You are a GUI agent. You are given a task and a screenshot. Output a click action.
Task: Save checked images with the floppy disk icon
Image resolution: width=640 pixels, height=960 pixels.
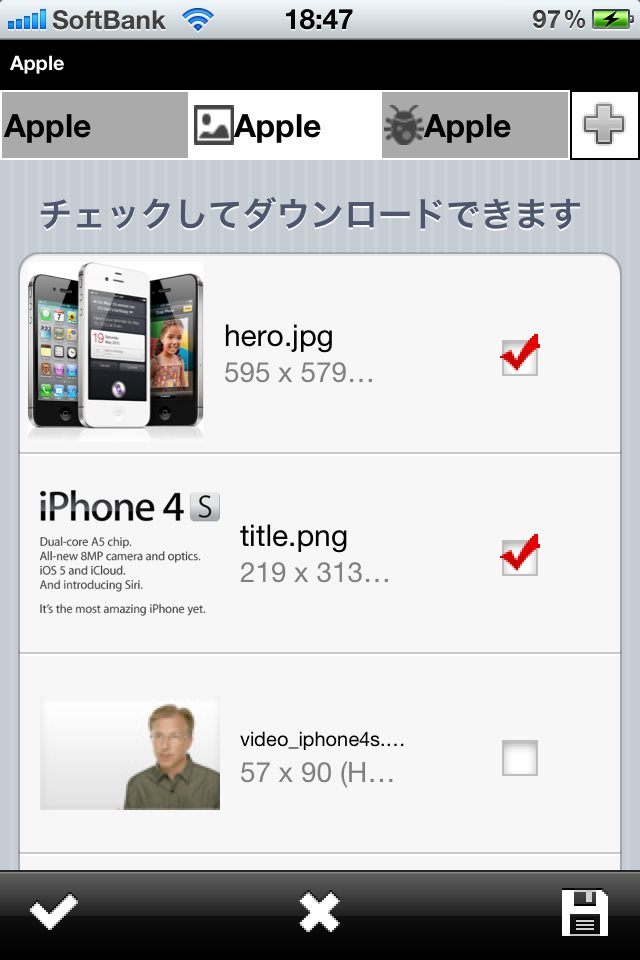coord(586,912)
